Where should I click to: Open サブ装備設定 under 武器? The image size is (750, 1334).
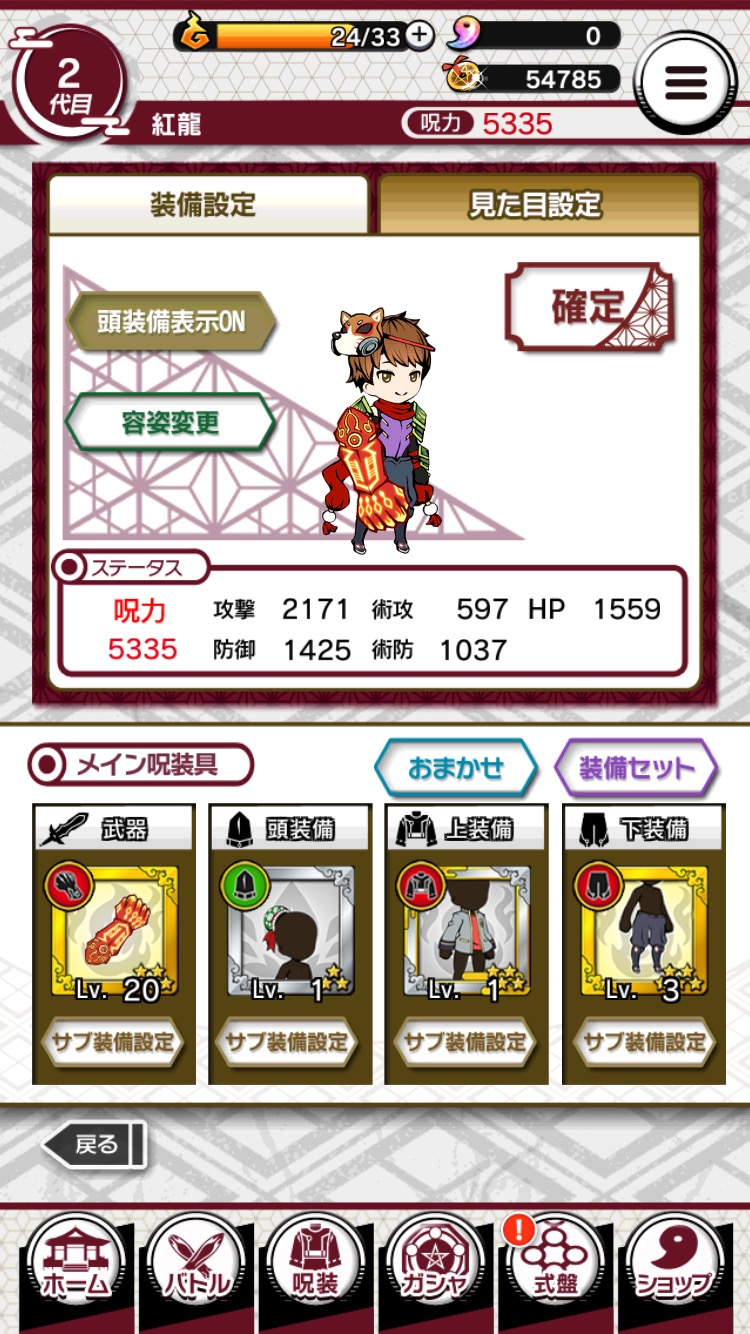click(114, 1043)
